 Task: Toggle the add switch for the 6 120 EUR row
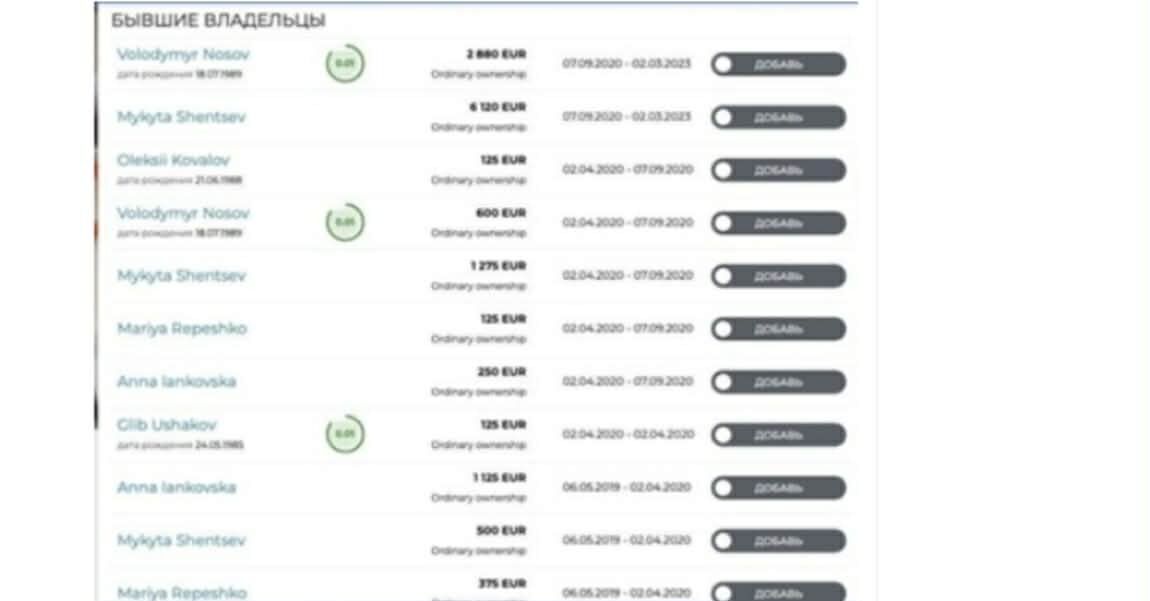point(777,118)
